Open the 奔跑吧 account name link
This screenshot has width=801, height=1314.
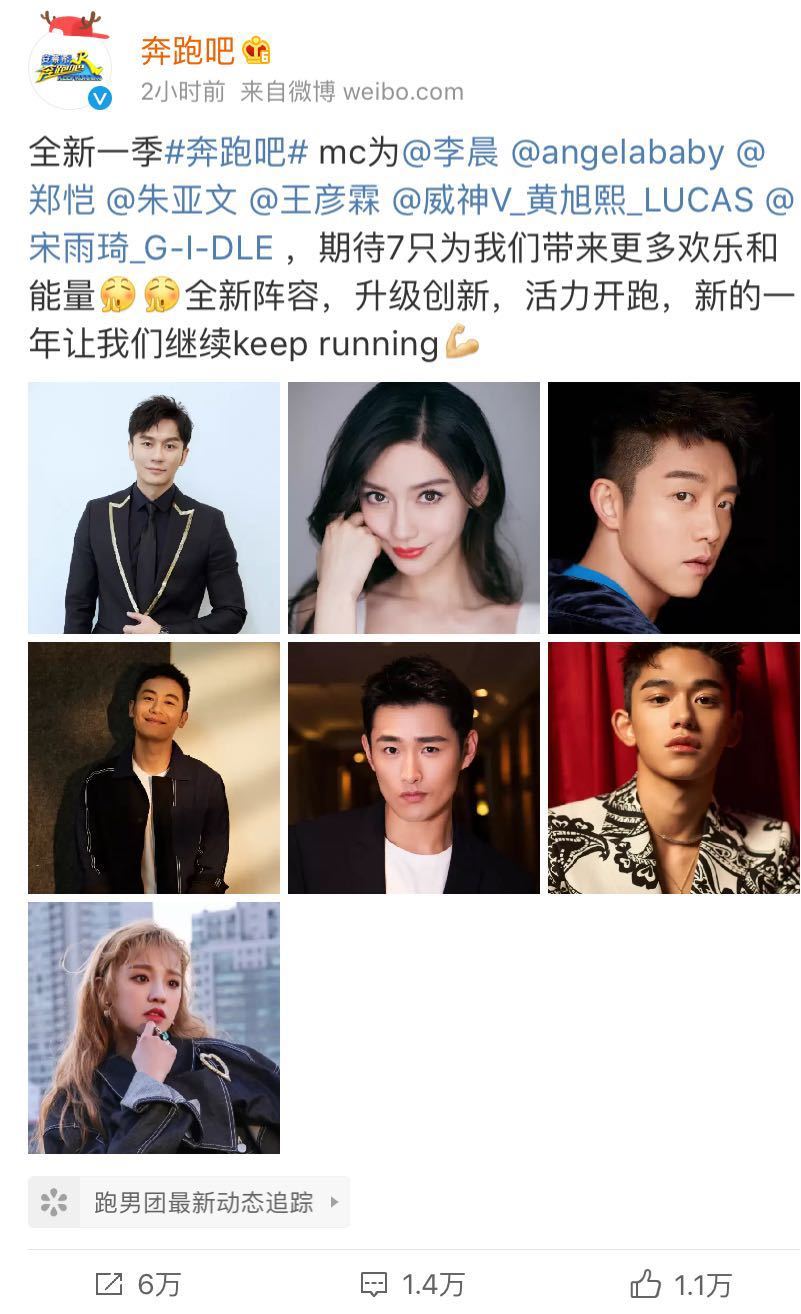coord(186,49)
